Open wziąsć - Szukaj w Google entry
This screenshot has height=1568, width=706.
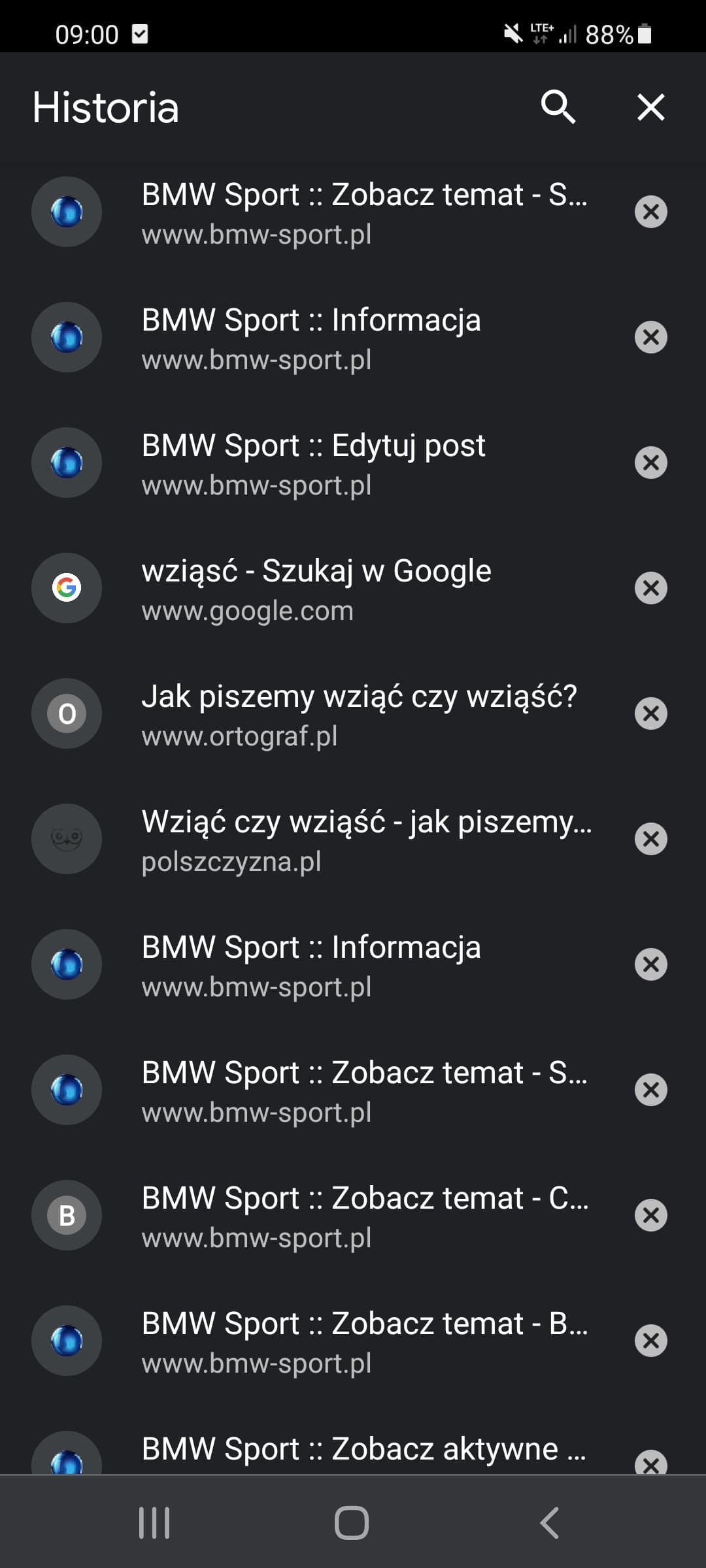353,588
